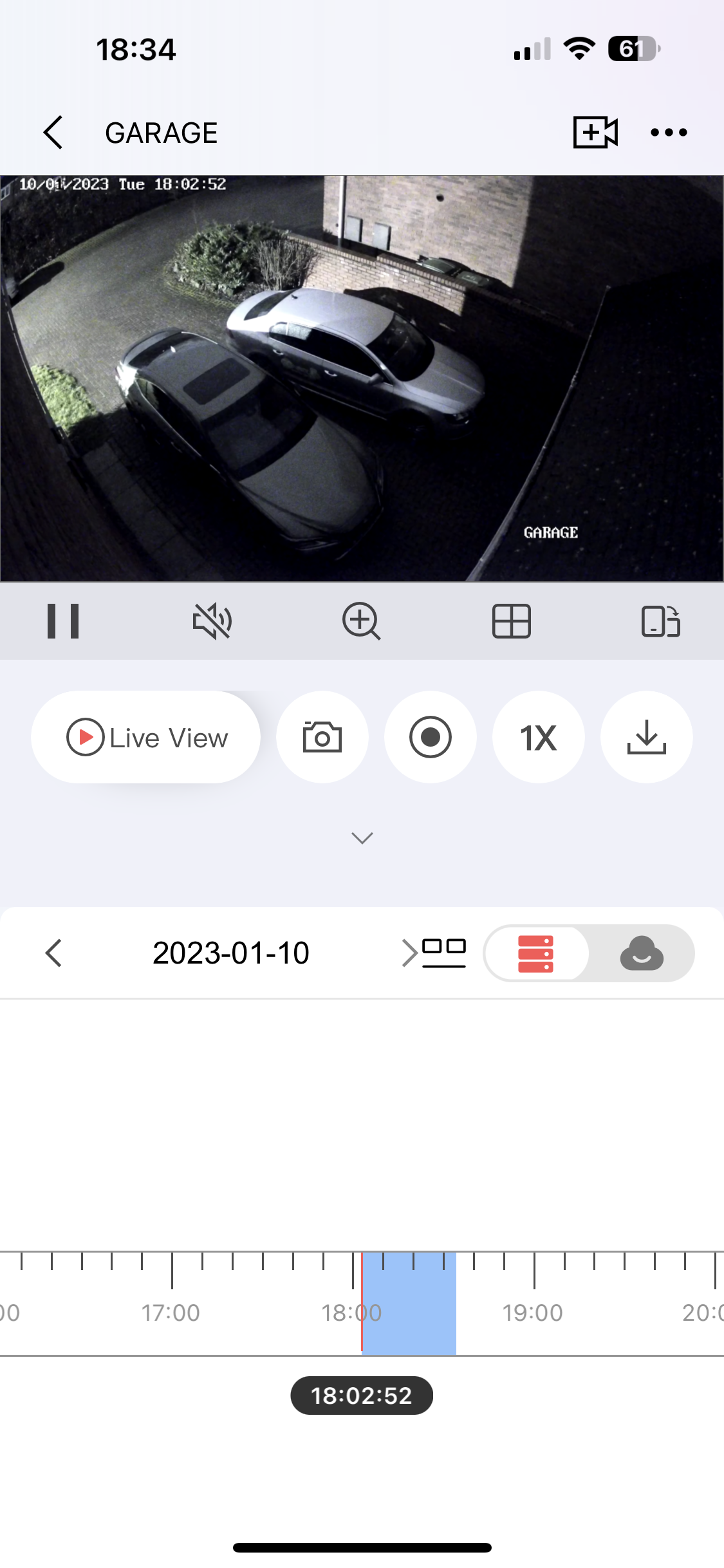Image resolution: width=724 pixels, height=1568 pixels.
Task: Switch to cloud storage recordings
Action: click(641, 953)
